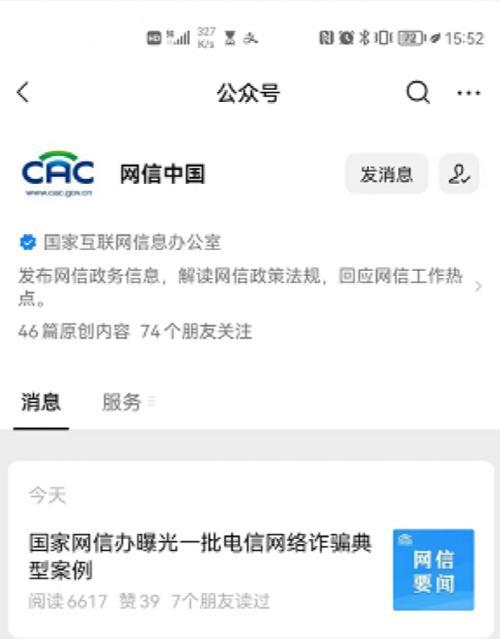Tap the 发消息 button

point(386,174)
